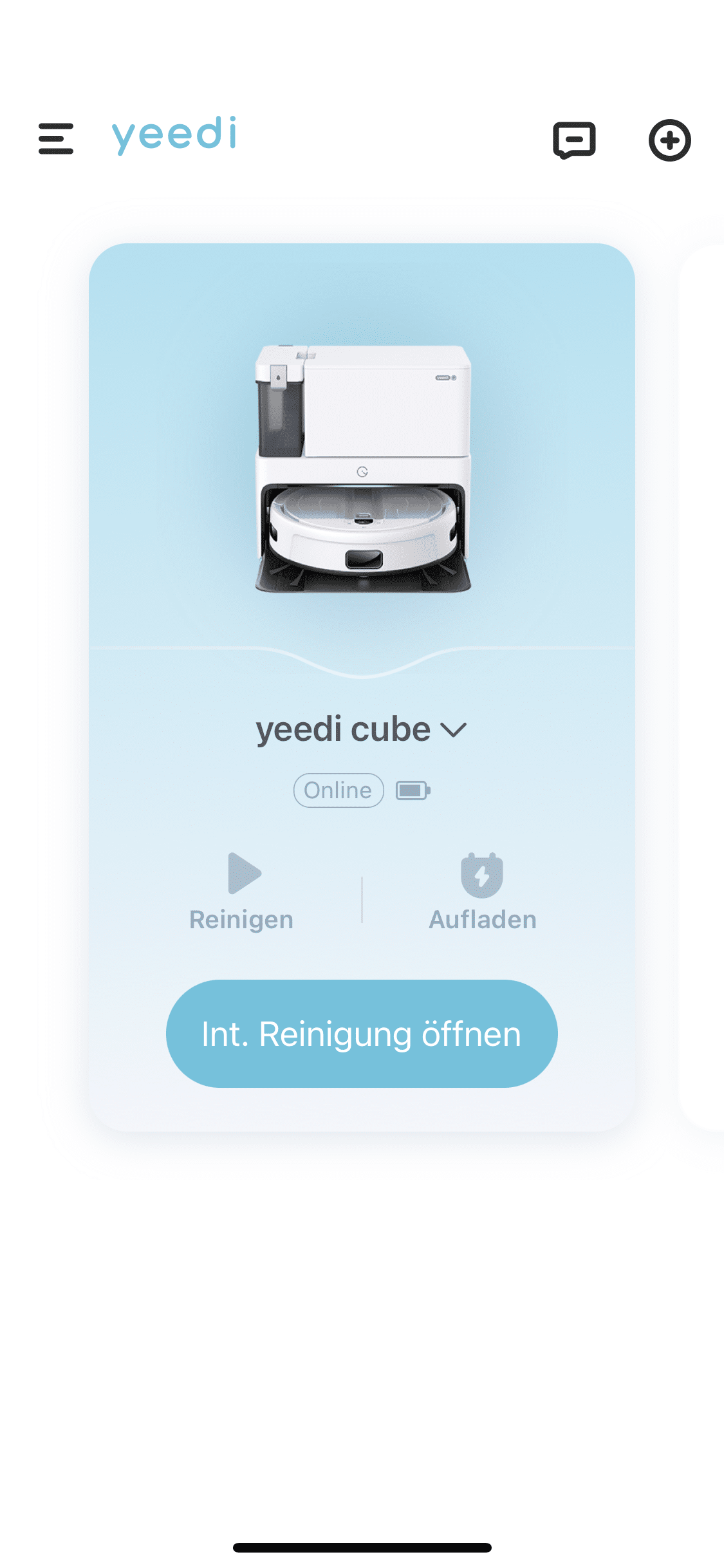
Task: Expand the yeedi cube device dropdown
Action: tap(454, 730)
